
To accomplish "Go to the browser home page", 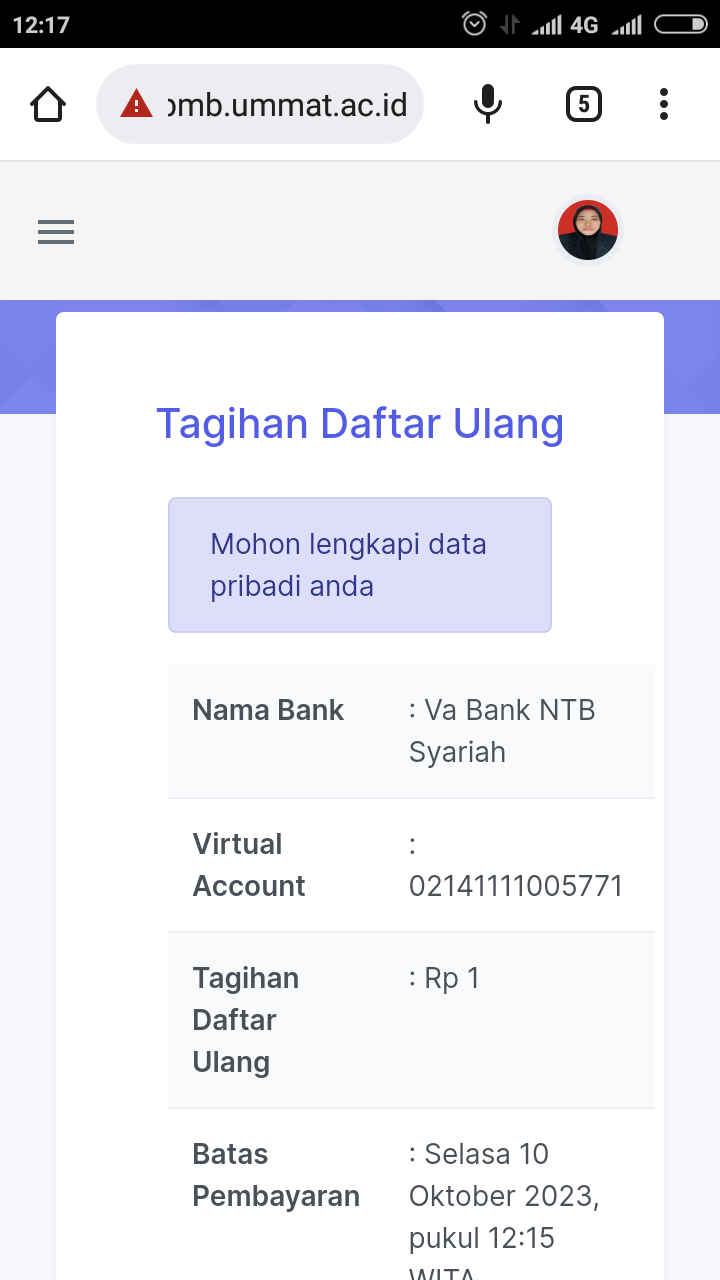I will tap(48, 104).
